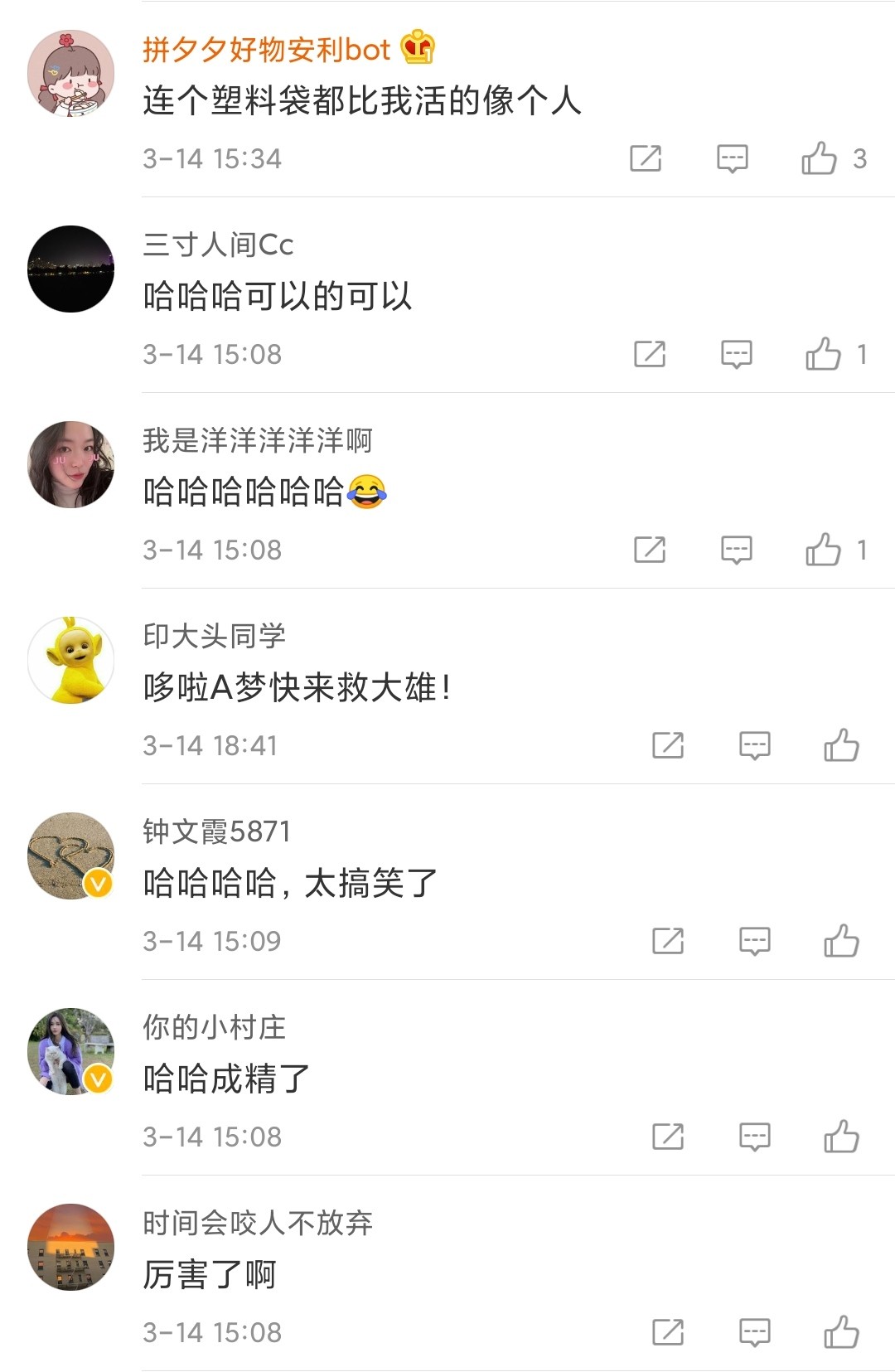Like the comment by 你的小村庄
The height and width of the screenshot is (1372, 895).
click(x=841, y=1137)
